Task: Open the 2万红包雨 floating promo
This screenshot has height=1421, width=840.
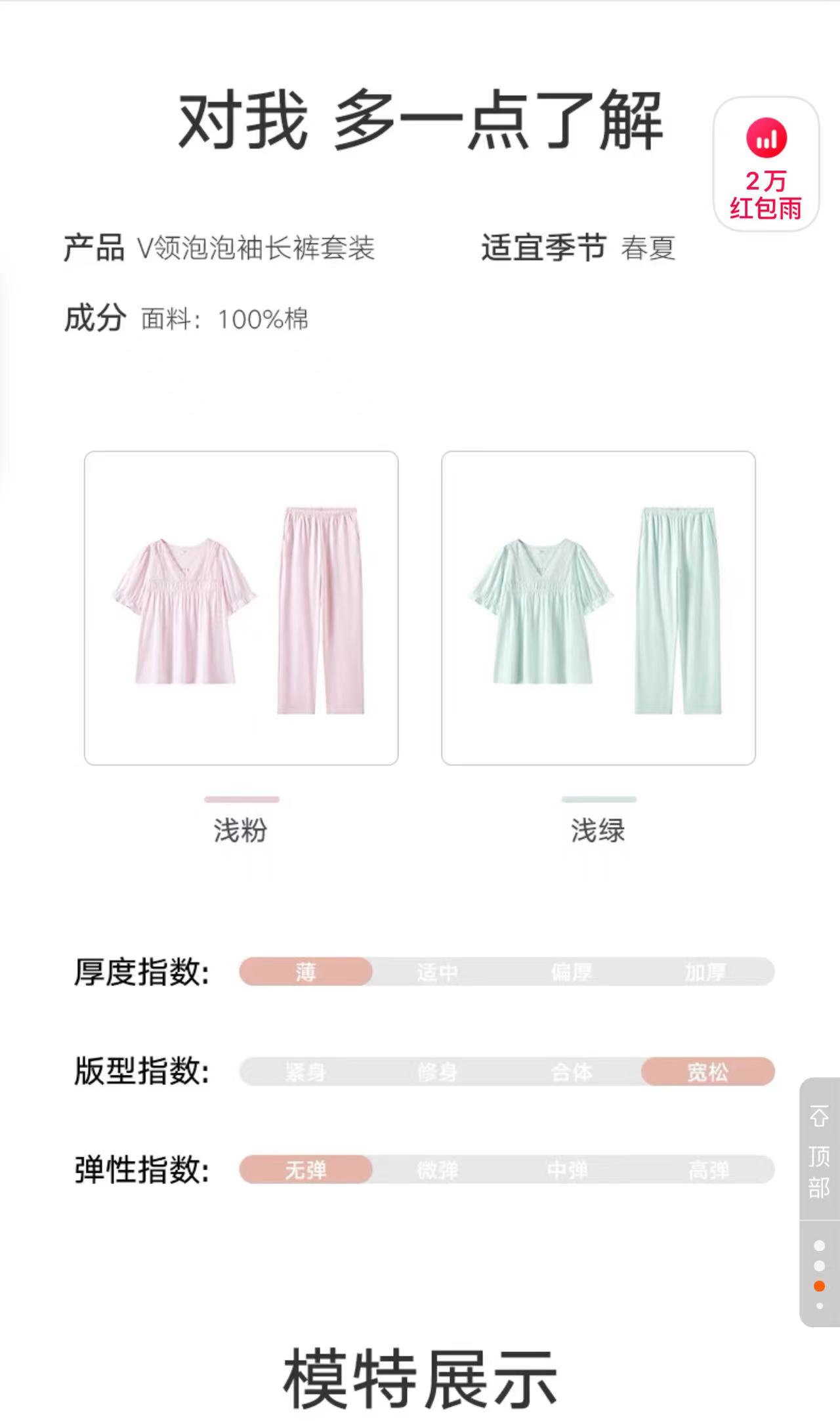Action: pyautogui.click(x=766, y=165)
